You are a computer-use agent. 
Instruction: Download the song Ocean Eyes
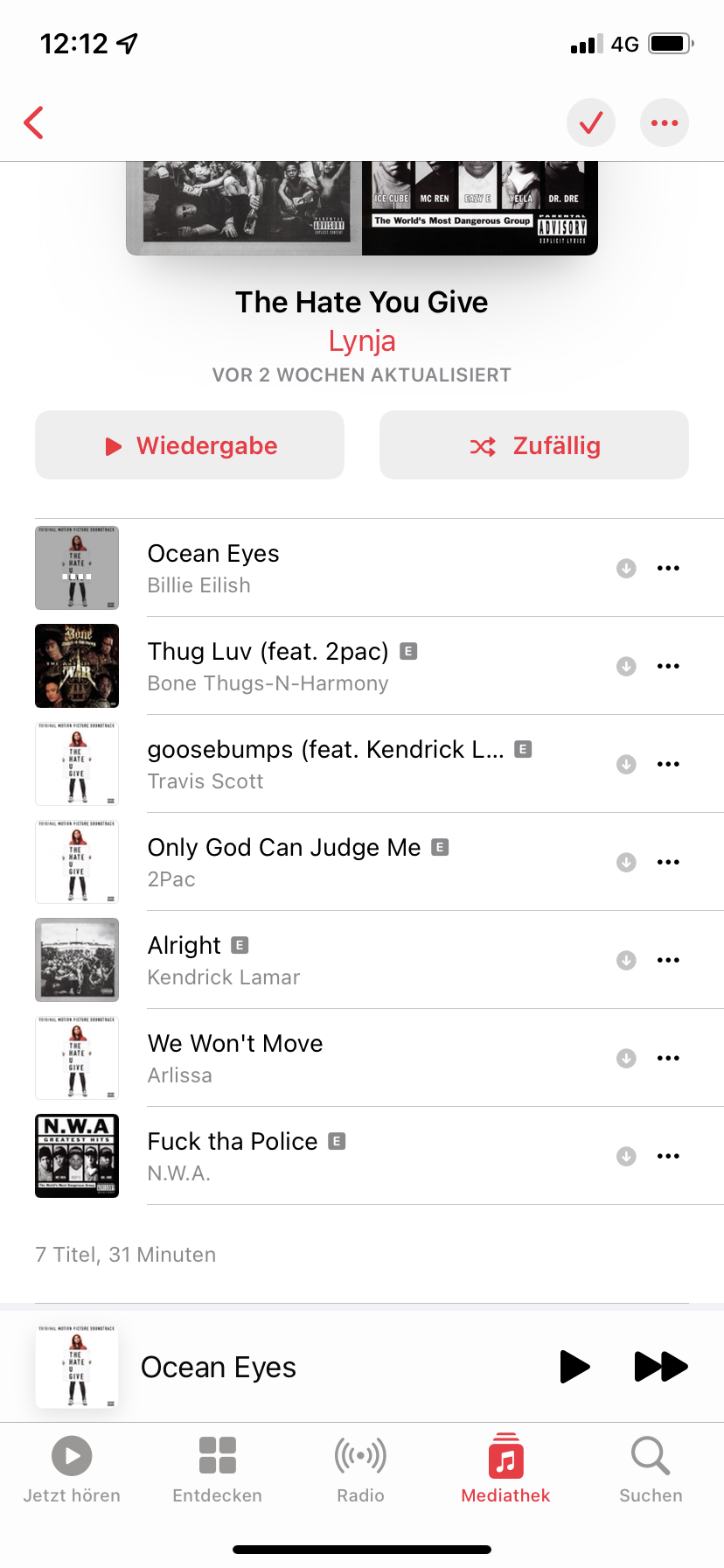tap(626, 568)
